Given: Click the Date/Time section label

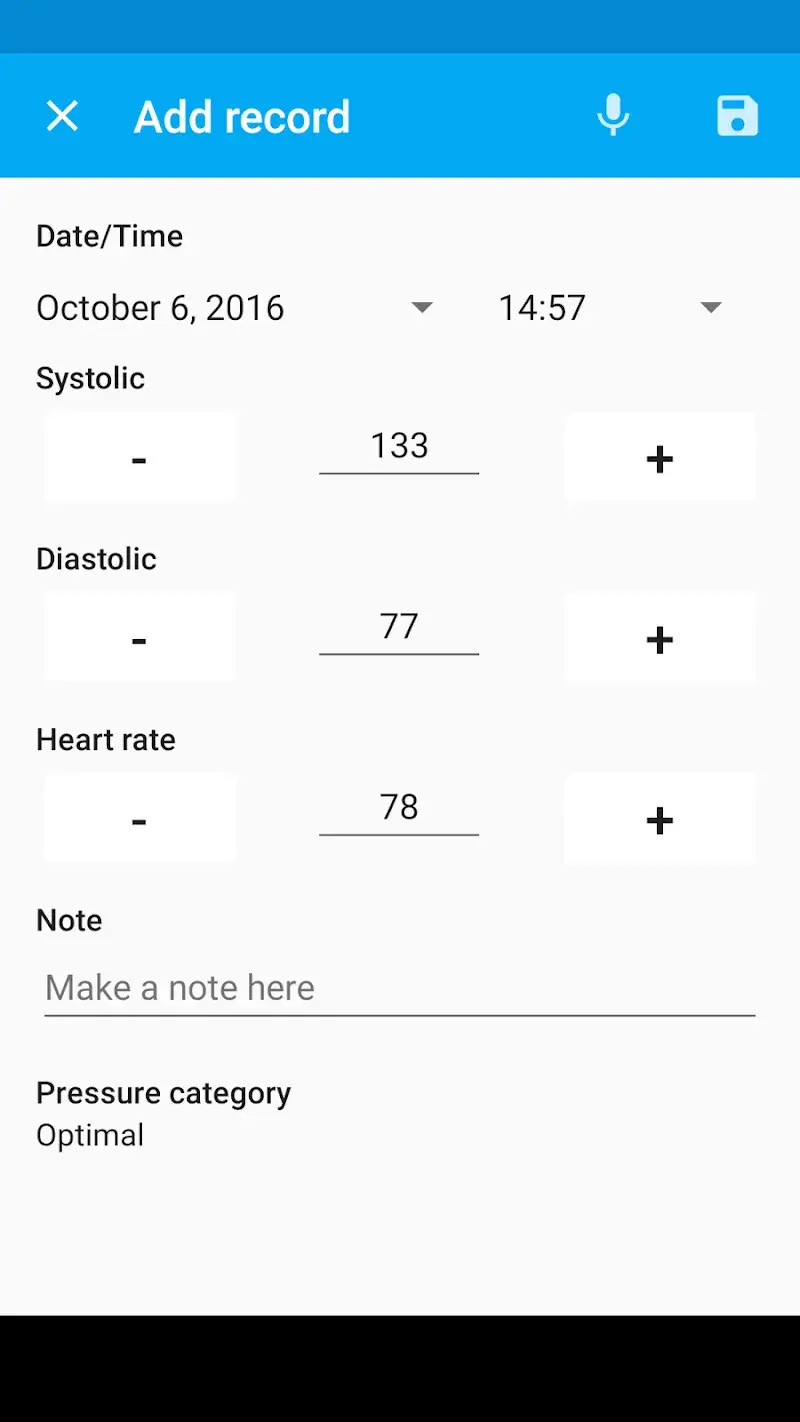Looking at the screenshot, I should tap(109, 236).
